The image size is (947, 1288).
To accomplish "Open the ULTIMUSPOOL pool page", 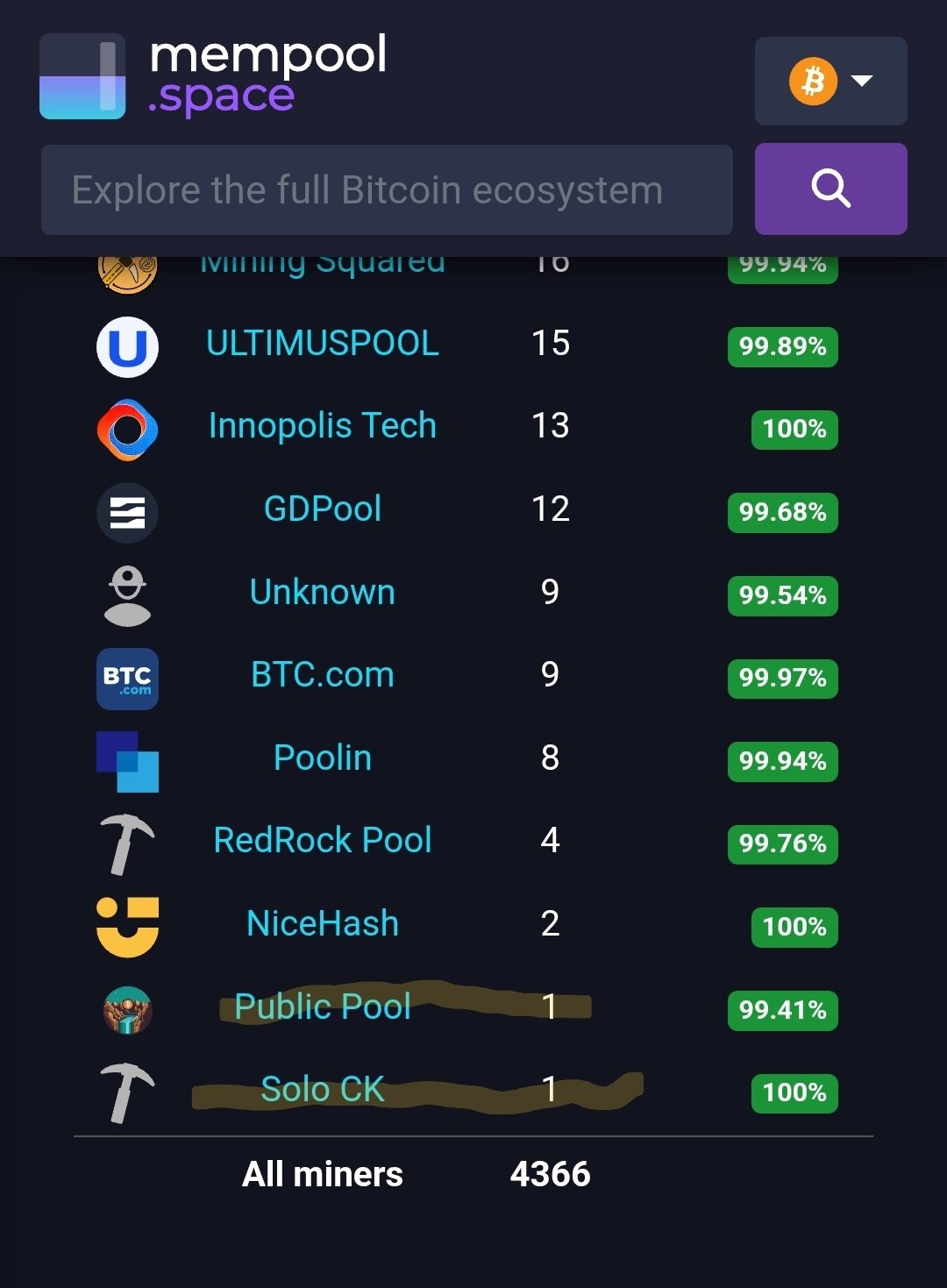I will click(322, 343).
